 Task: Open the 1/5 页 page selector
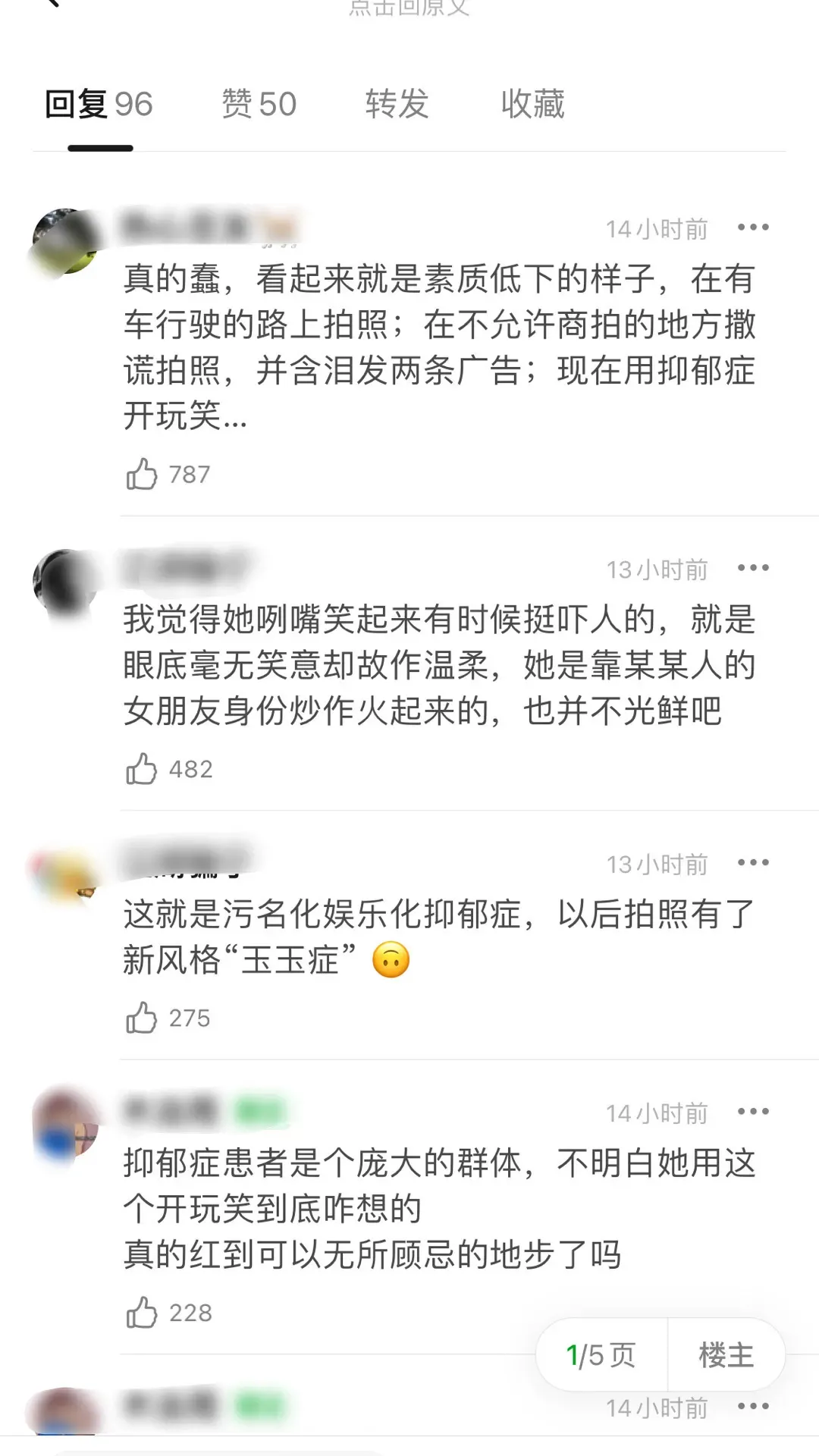tap(601, 1355)
